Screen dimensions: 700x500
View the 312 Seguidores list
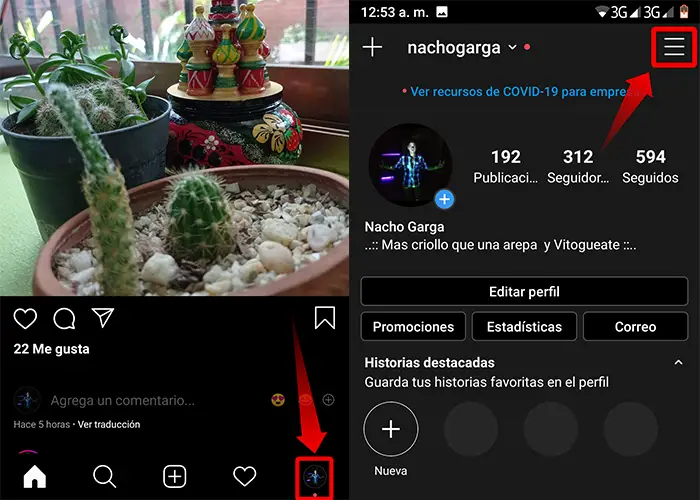577,166
